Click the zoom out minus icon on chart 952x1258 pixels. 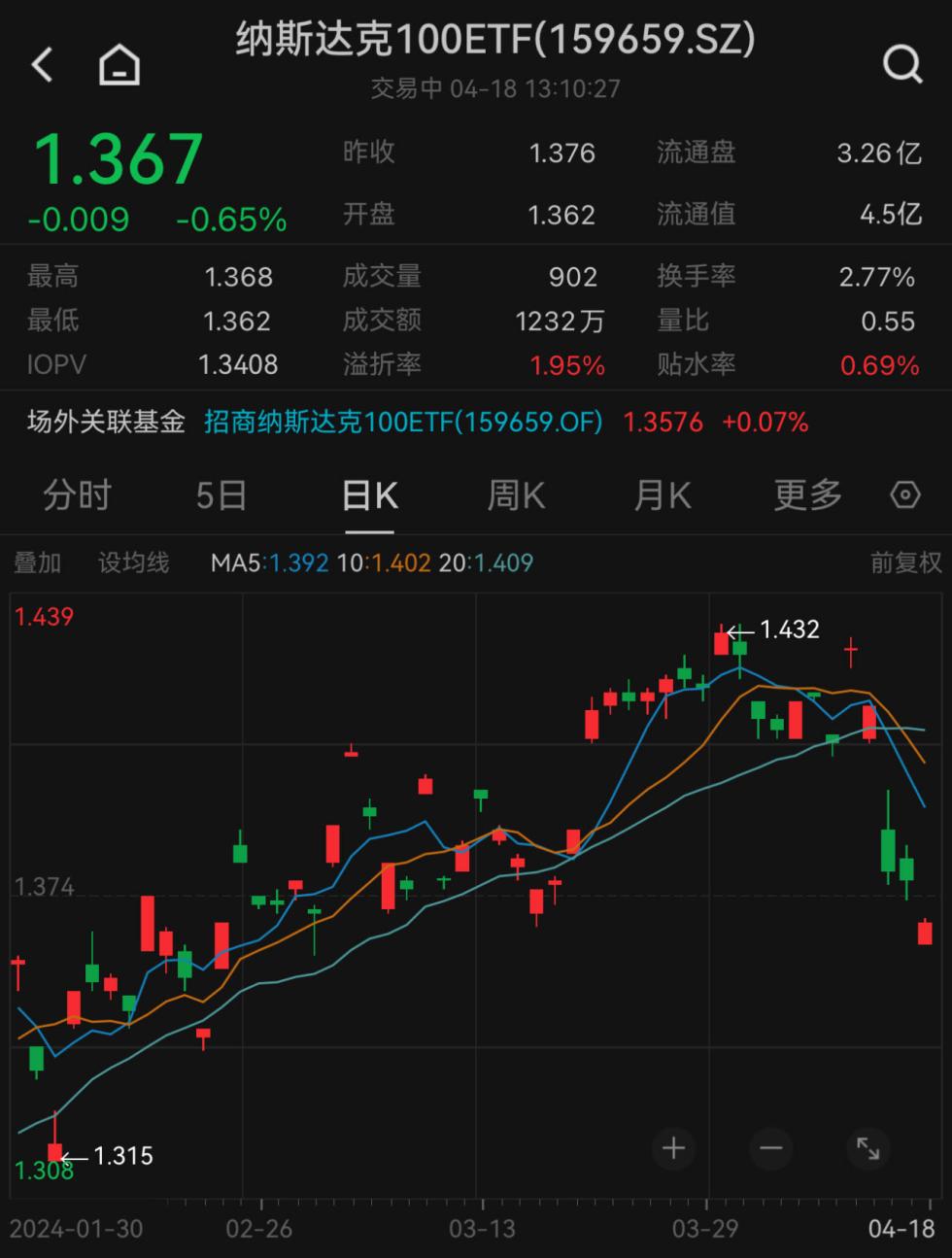(770, 1148)
